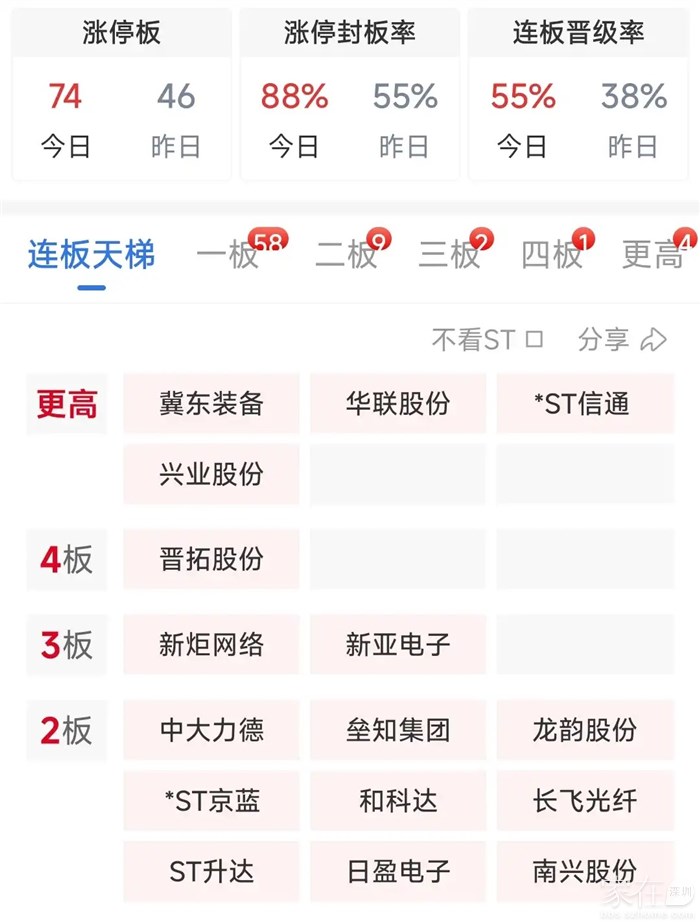
Task: Open 晋拓股份 in the 4板 row
Action: click(x=211, y=559)
